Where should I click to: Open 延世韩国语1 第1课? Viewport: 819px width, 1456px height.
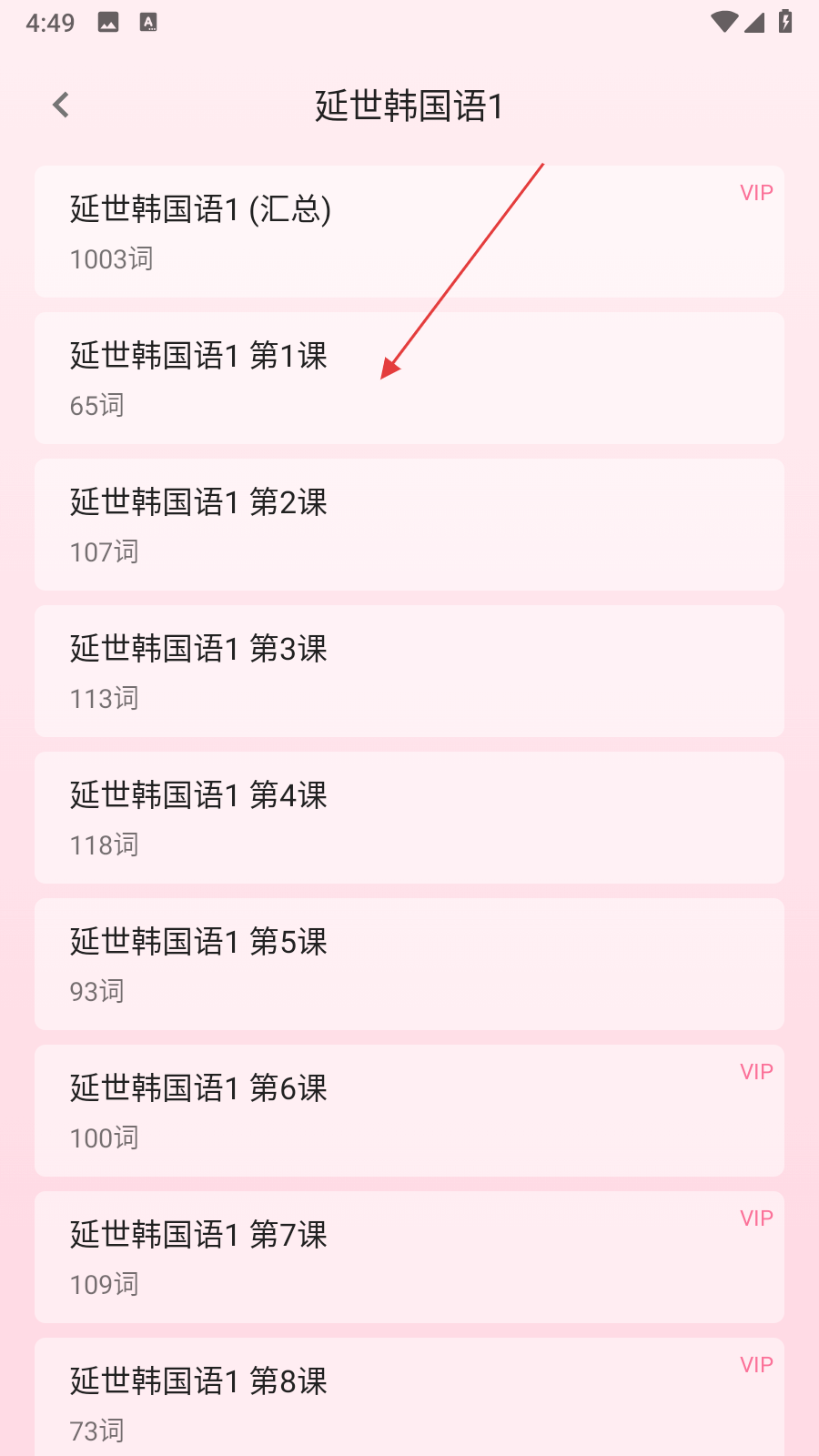(409, 378)
